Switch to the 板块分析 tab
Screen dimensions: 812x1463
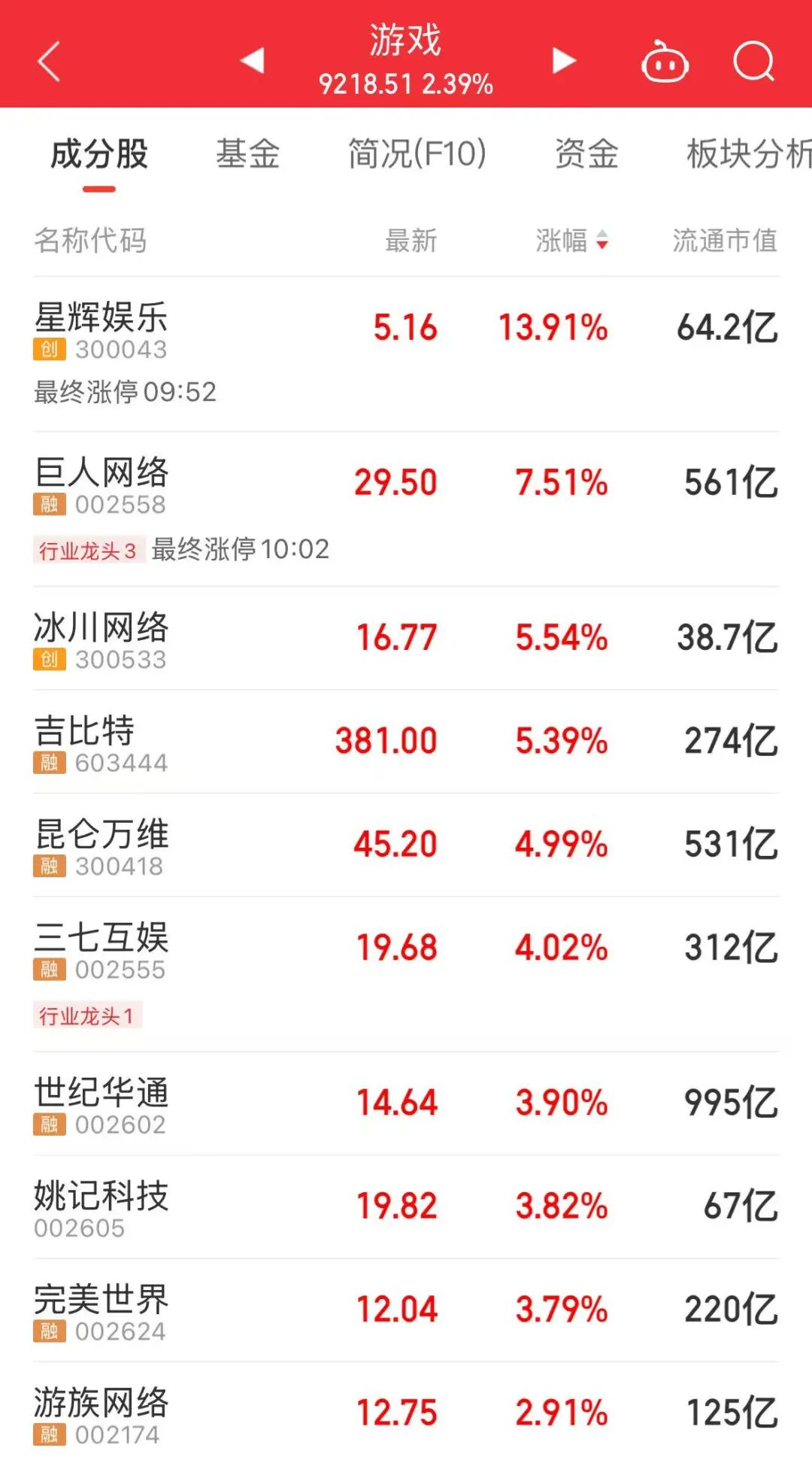tap(749, 154)
